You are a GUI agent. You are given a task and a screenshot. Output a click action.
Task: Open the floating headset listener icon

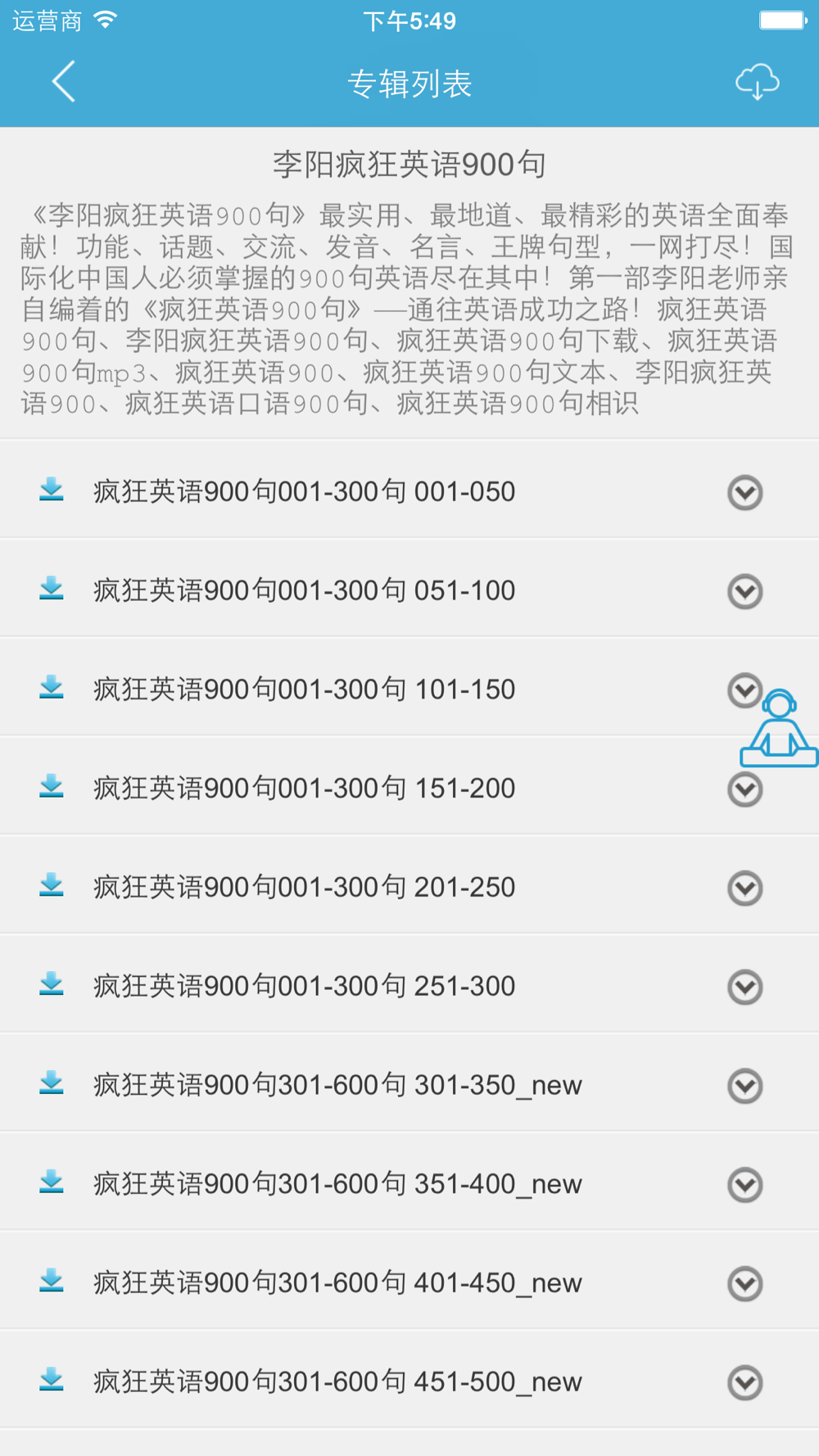[779, 728]
